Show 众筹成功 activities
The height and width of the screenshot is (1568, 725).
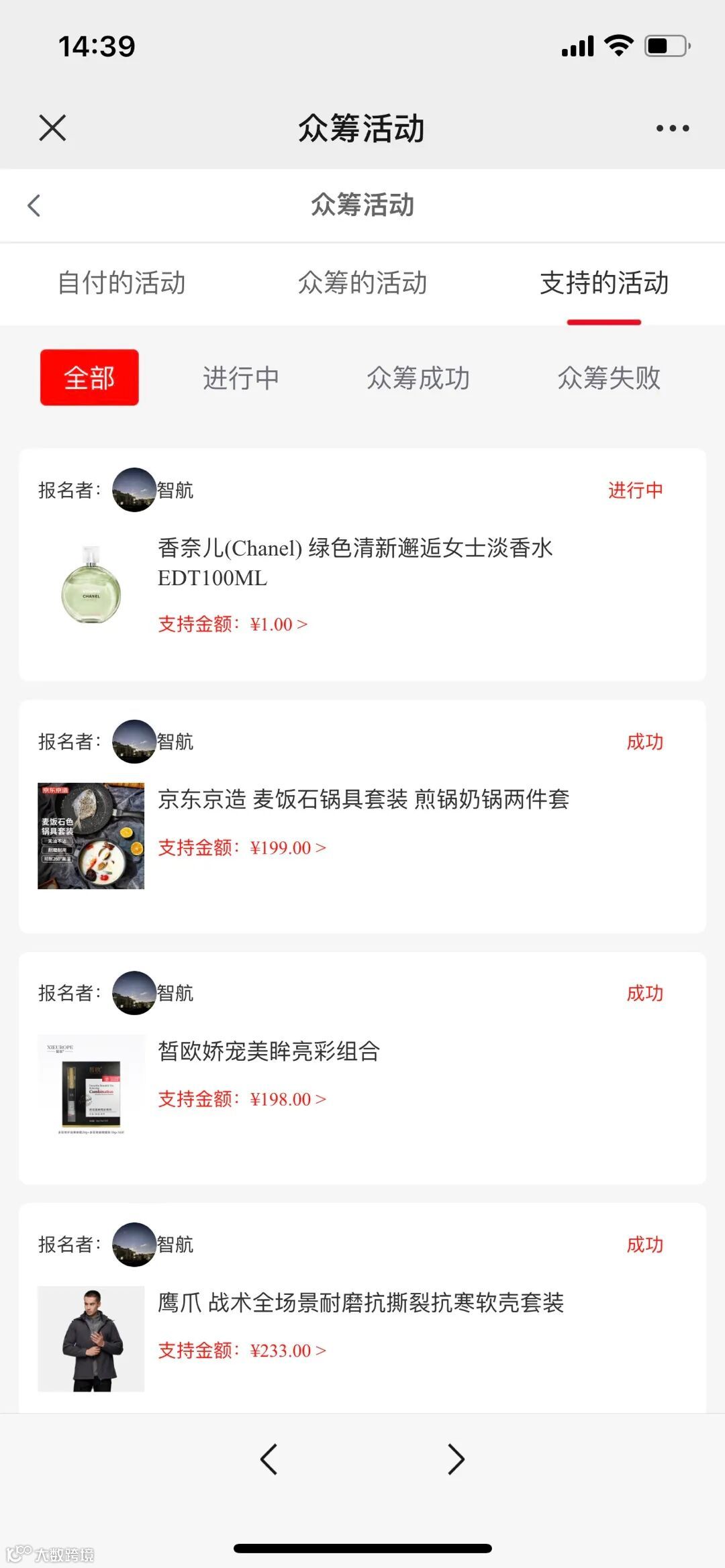[418, 378]
